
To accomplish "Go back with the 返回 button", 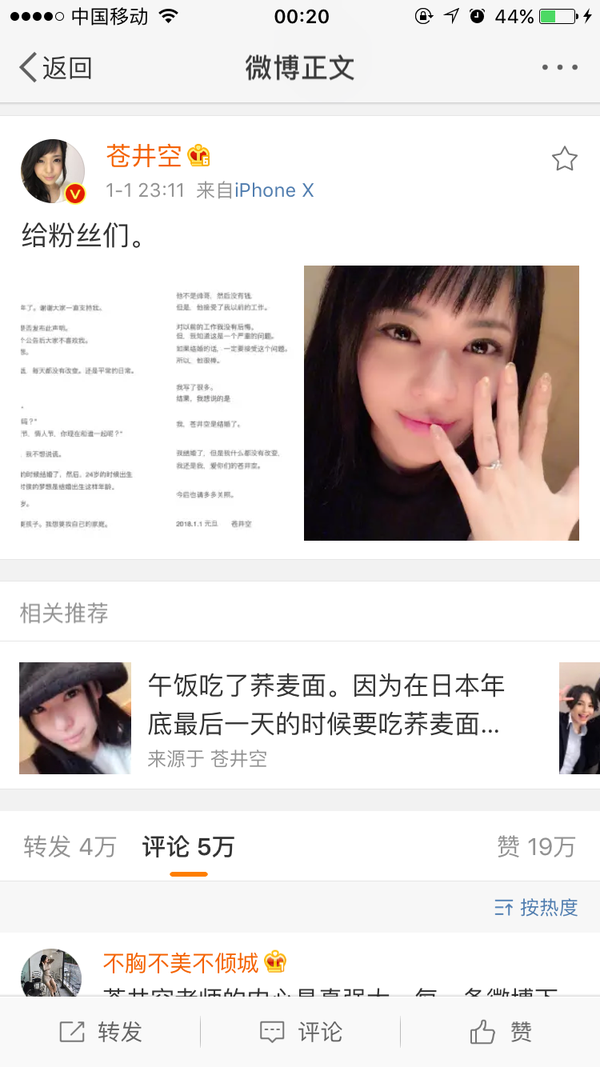I will 56,68.
